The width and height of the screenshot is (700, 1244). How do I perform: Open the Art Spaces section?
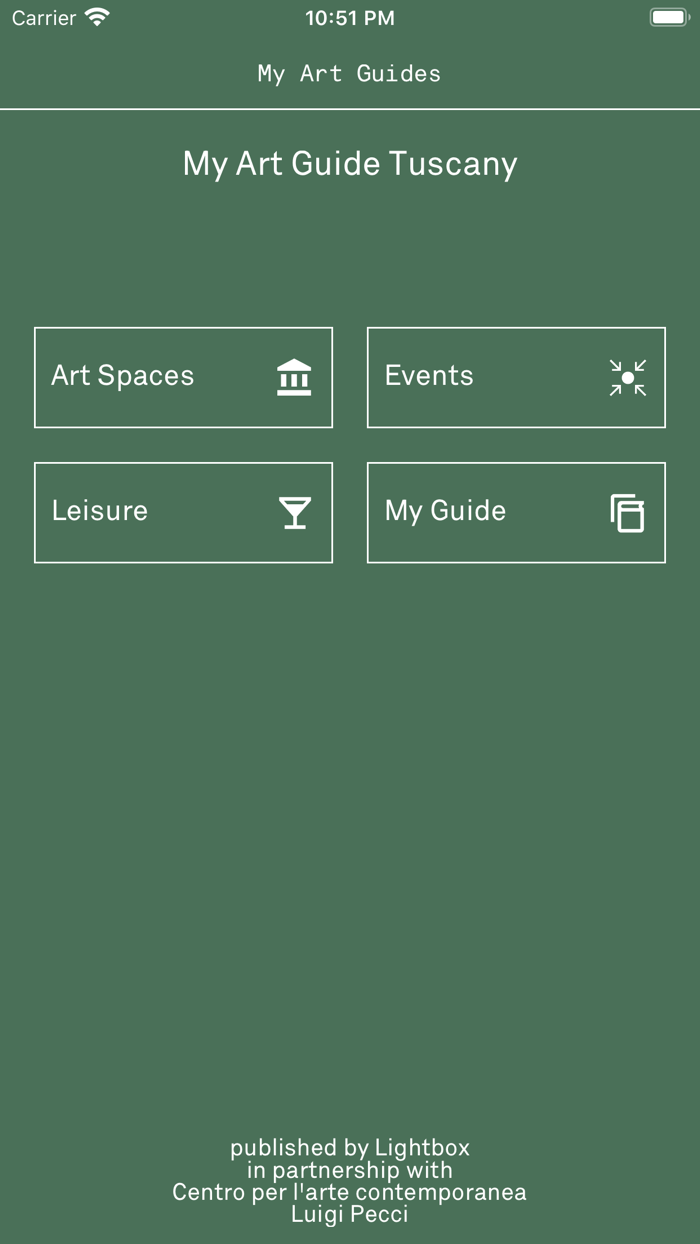coord(183,377)
